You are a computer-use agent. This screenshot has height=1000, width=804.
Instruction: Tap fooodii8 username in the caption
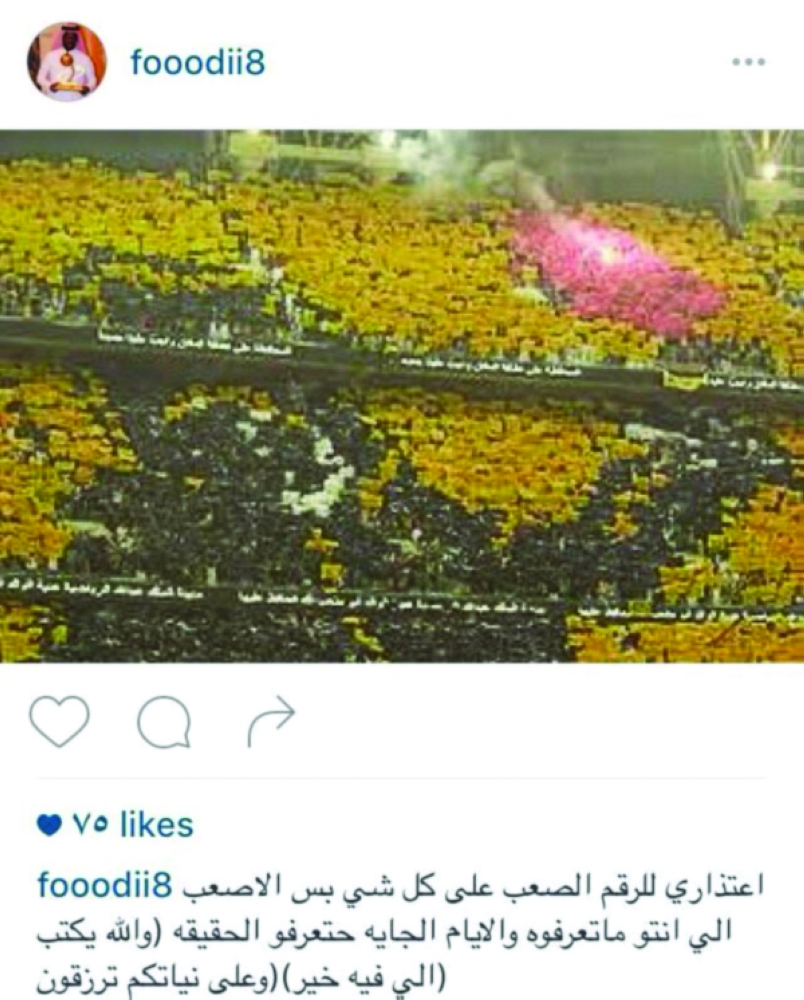pyautogui.click(x=105, y=885)
